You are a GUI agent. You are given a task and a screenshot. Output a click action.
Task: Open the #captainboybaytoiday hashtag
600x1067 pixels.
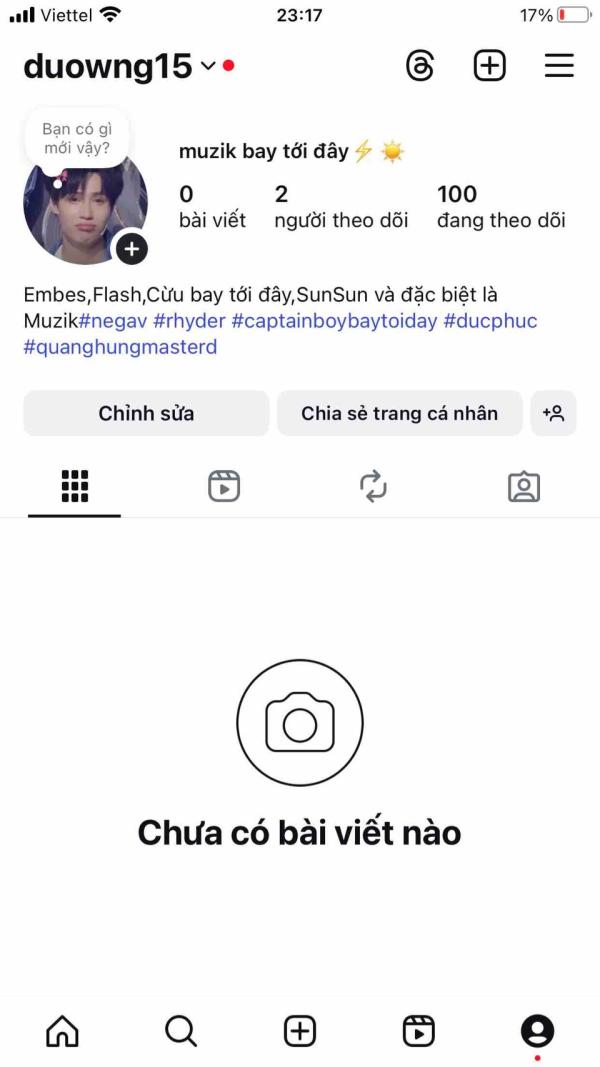[334, 322]
